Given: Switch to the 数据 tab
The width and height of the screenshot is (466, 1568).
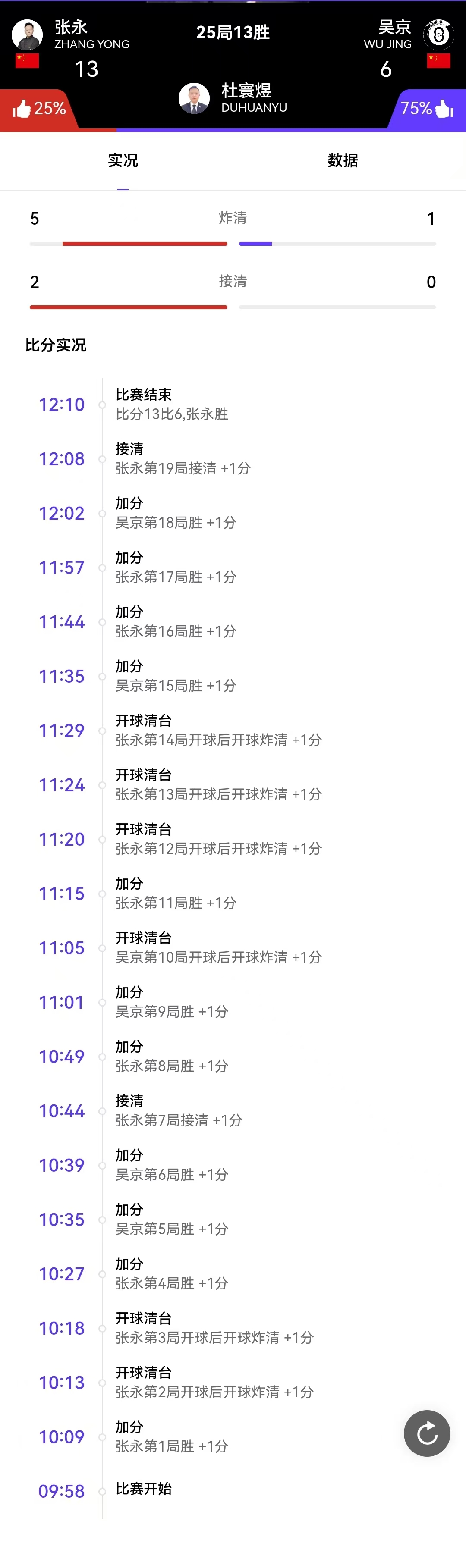Looking at the screenshot, I should pos(342,161).
